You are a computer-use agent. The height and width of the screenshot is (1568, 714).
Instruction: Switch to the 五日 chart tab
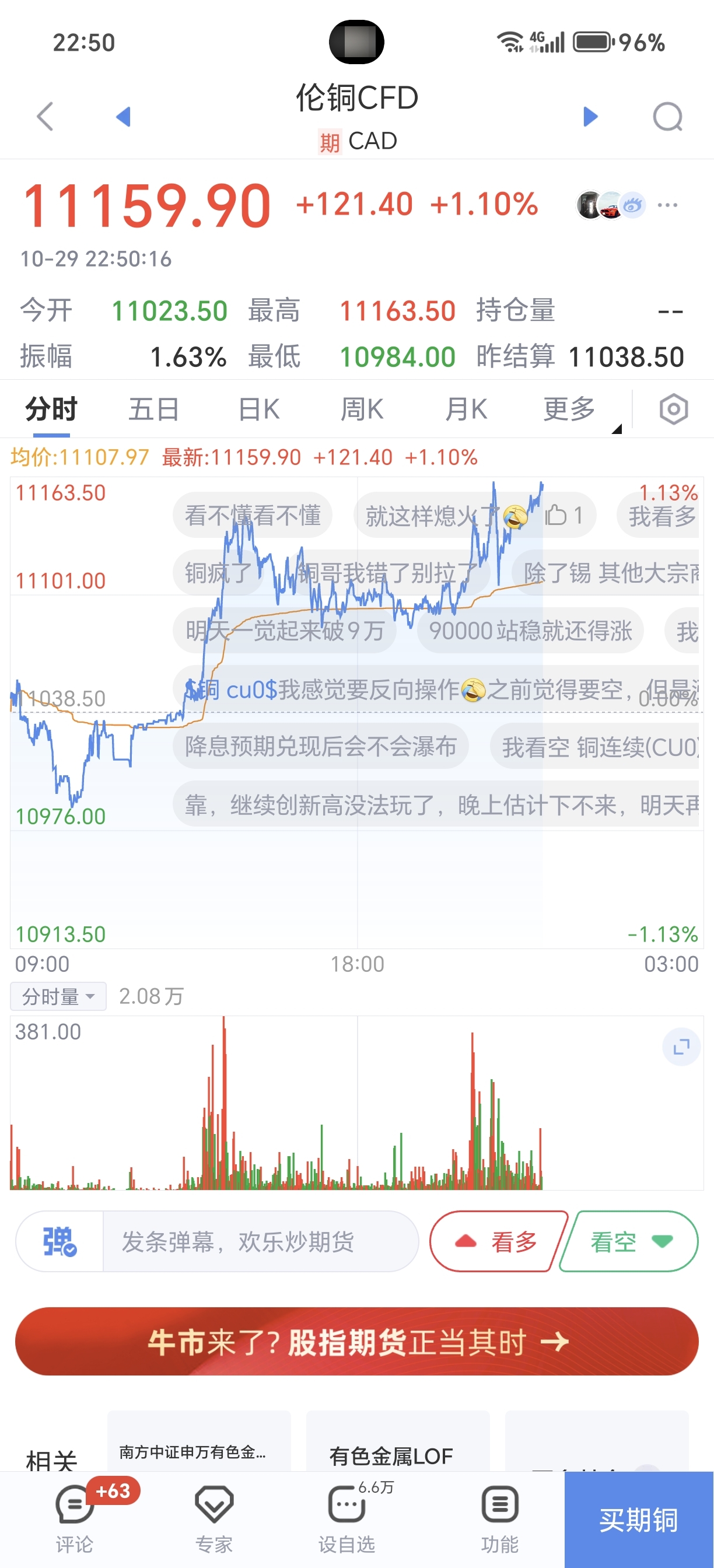tap(153, 409)
